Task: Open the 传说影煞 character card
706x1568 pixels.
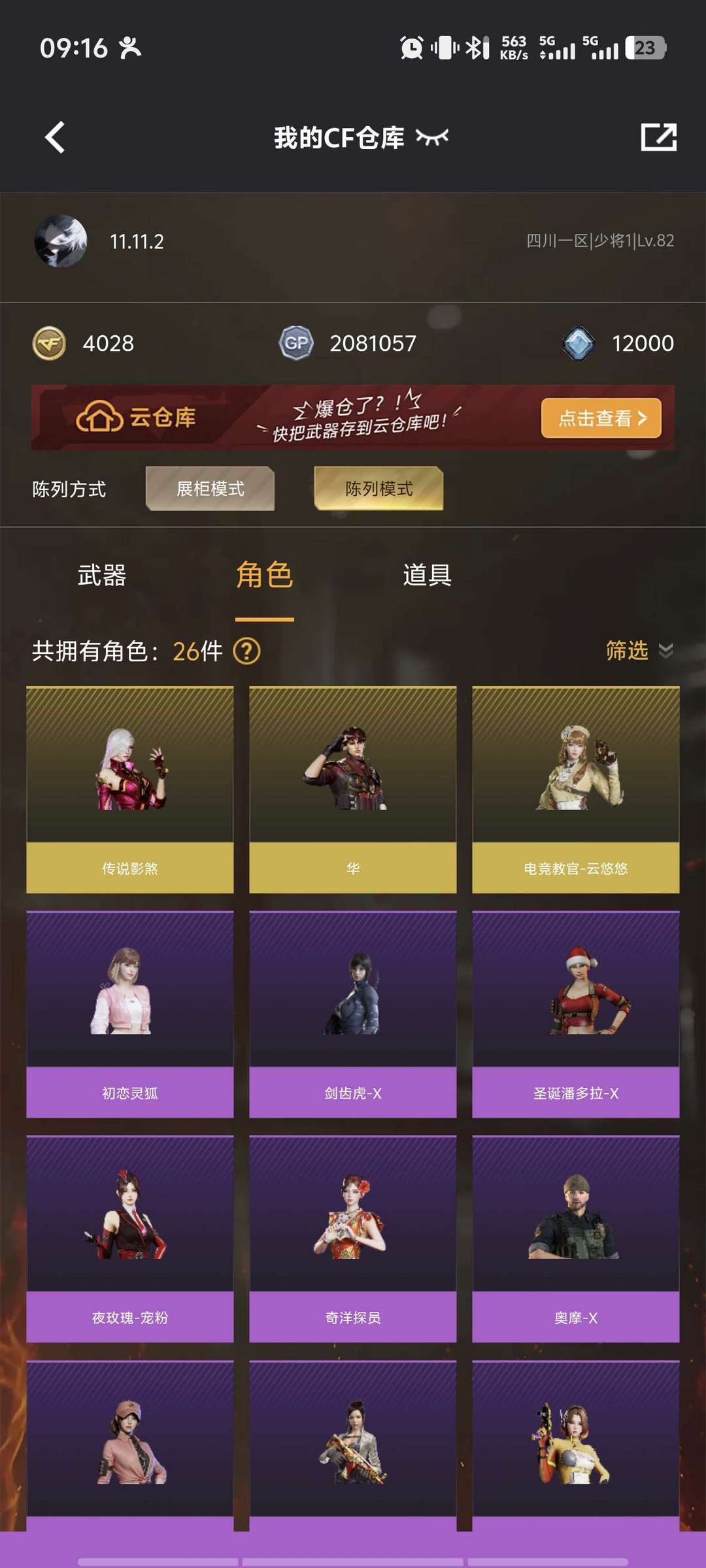Action: pos(129,789)
